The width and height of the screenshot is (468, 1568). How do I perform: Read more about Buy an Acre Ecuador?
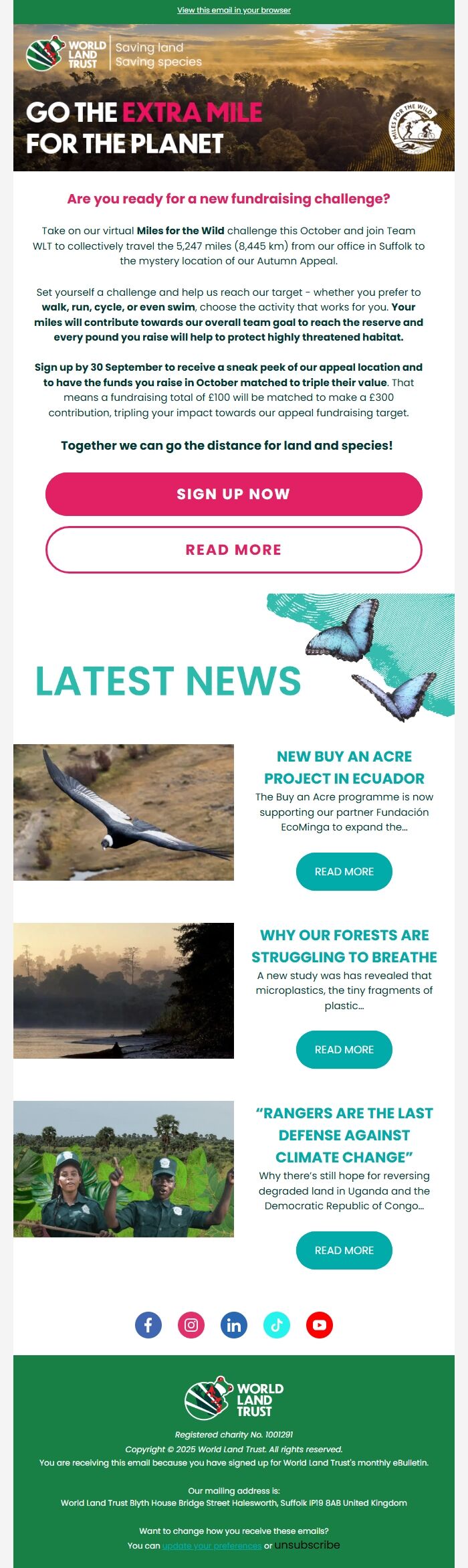(x=344, y=871)
